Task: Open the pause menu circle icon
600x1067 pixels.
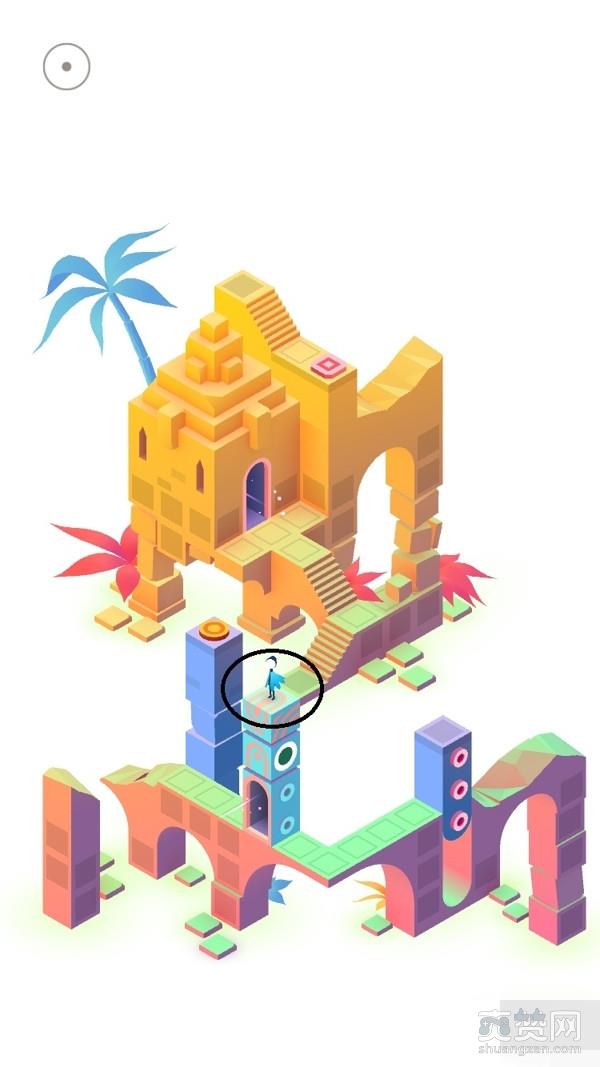Action: point(66,67)
